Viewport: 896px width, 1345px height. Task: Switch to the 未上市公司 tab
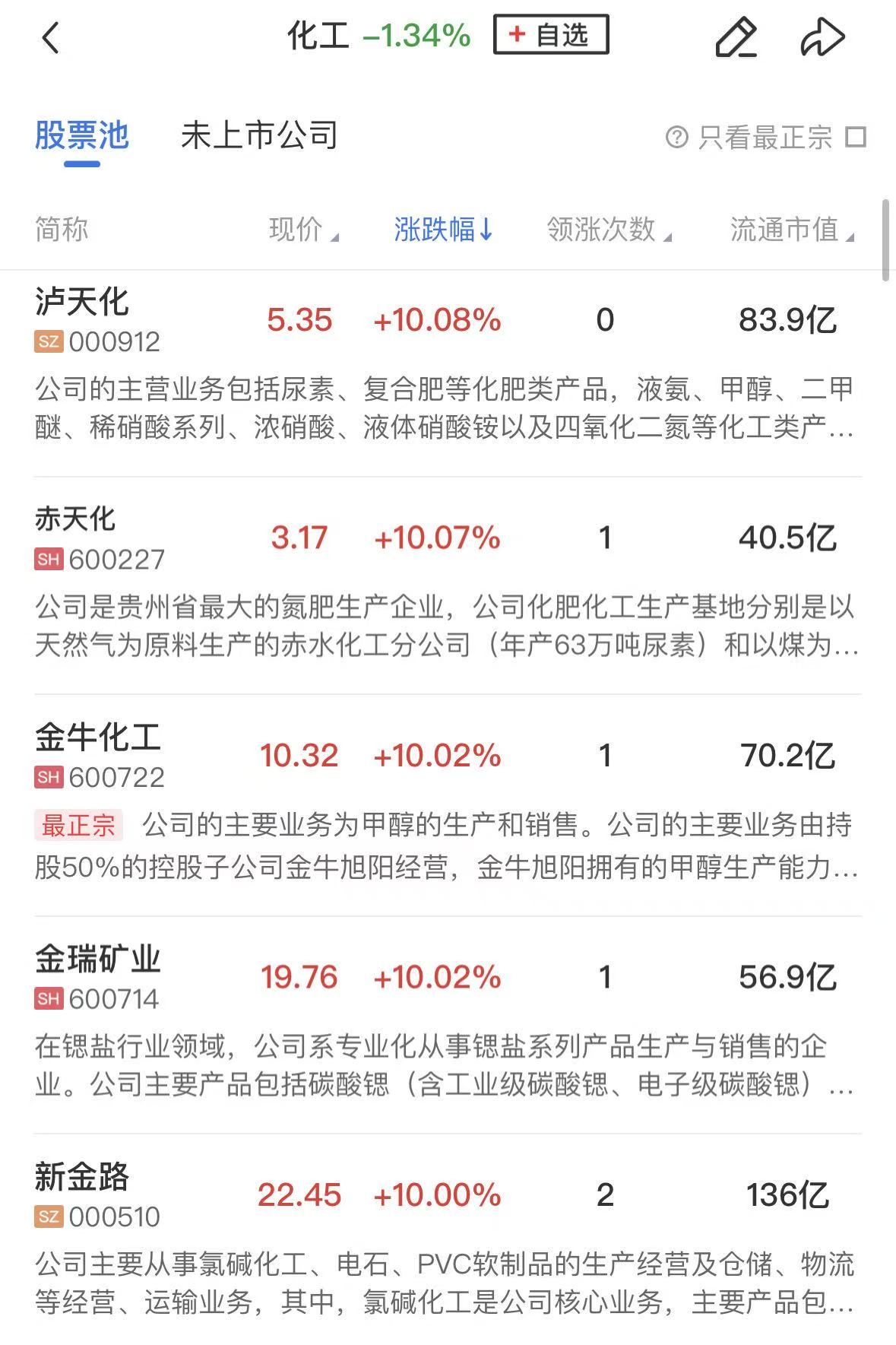(259, 136)
